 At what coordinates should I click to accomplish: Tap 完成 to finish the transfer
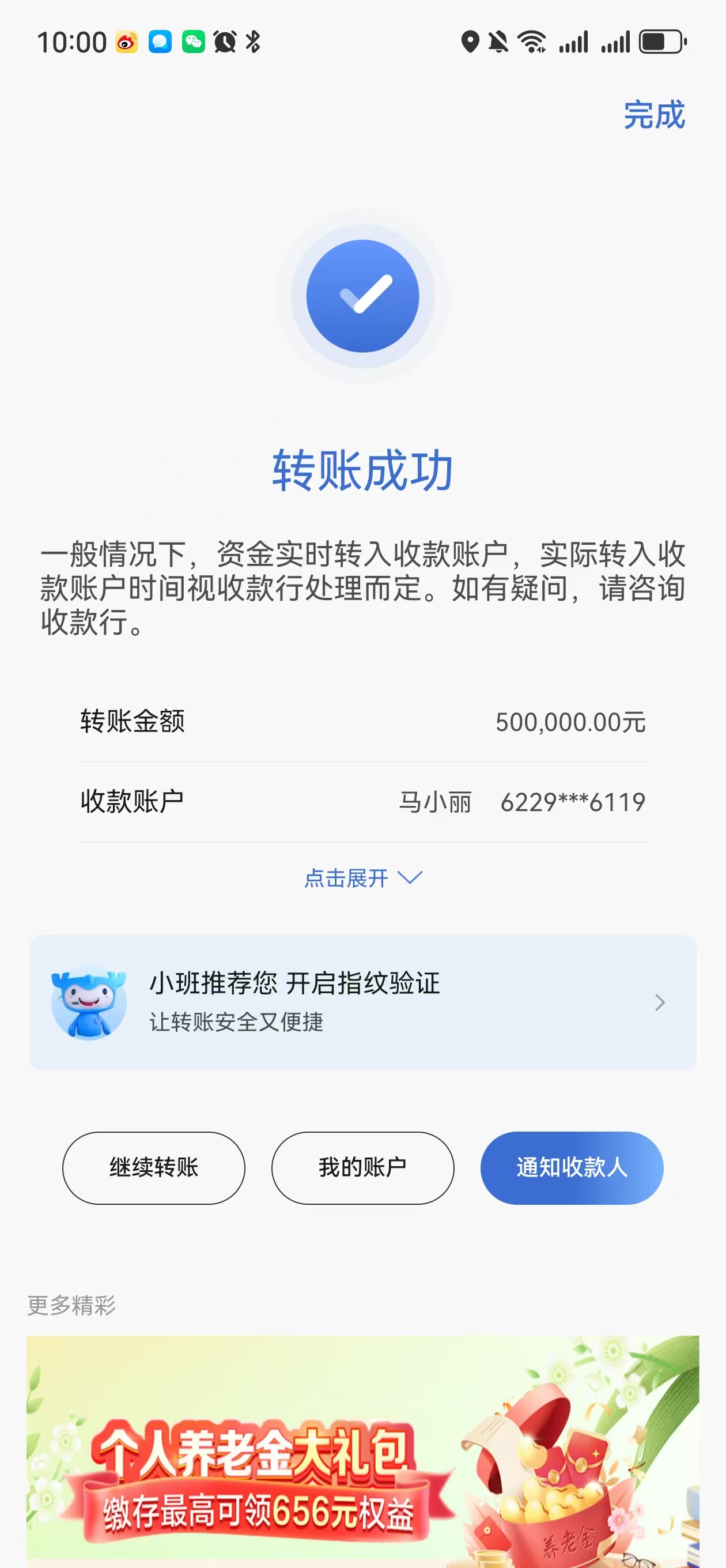click(x=653, y=115)
